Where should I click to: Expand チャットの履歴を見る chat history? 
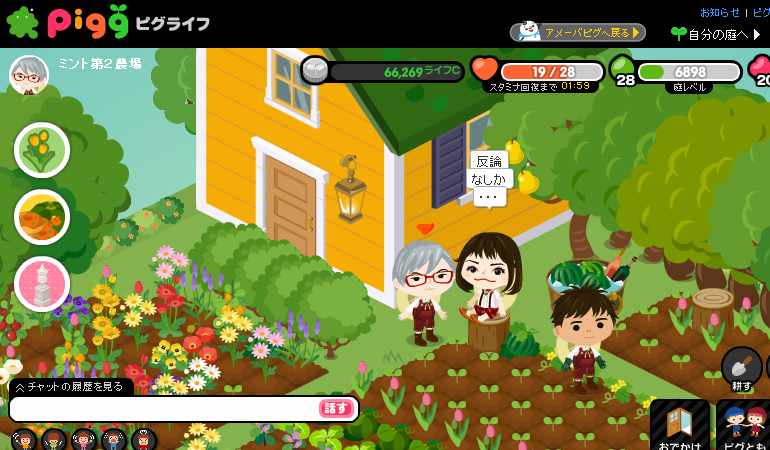[x=70, y=387]
